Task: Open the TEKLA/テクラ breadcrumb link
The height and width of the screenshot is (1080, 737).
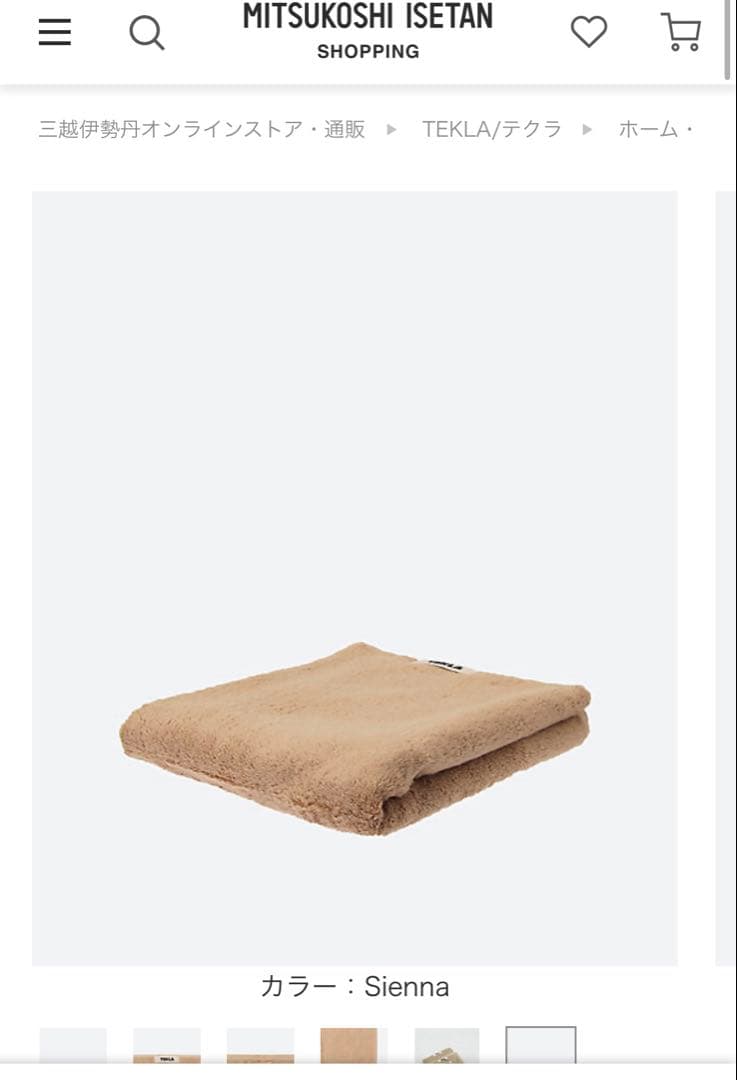Action: [x=491, y=129]
